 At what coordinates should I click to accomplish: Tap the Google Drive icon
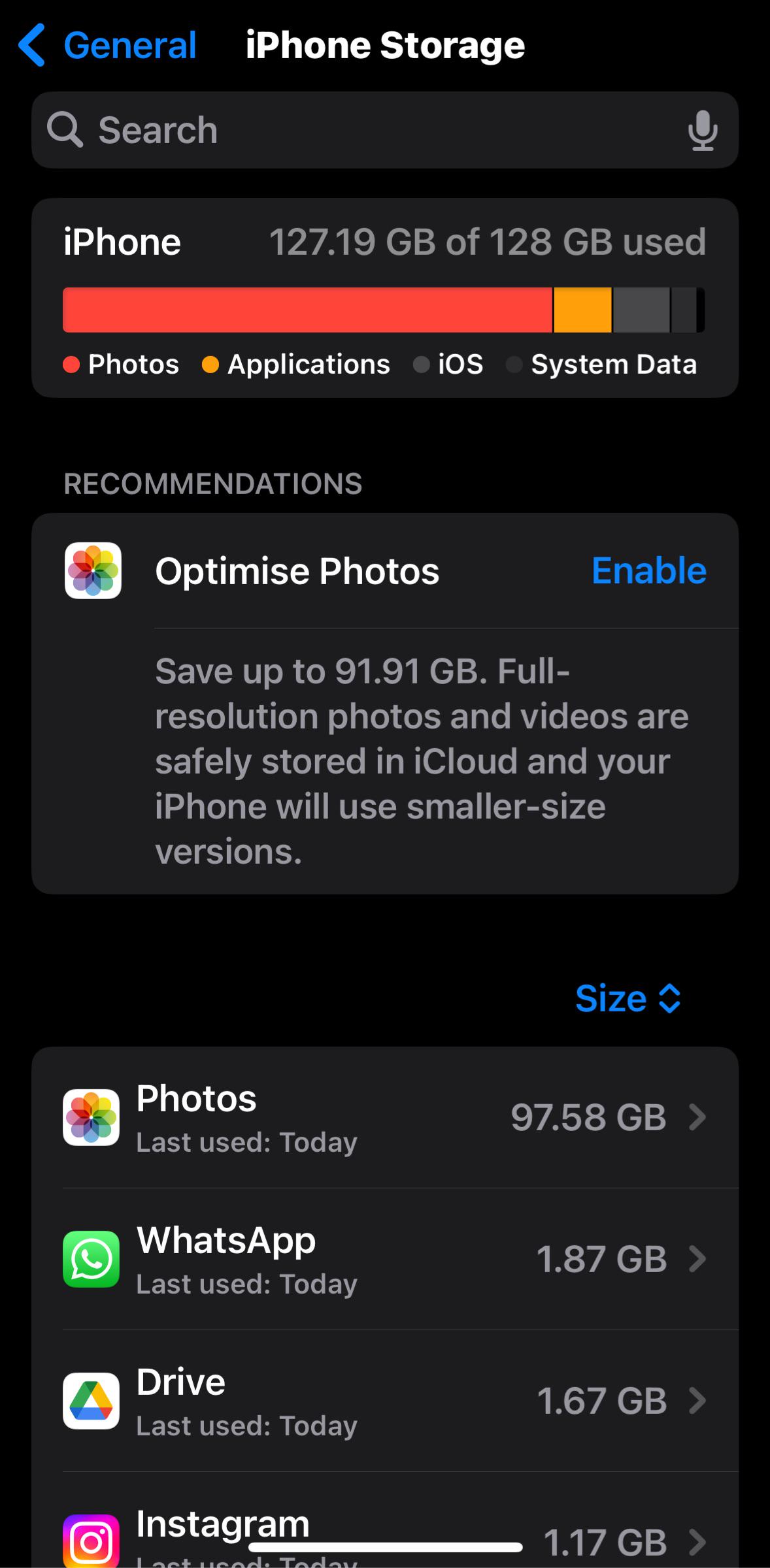click(91, 1400)
